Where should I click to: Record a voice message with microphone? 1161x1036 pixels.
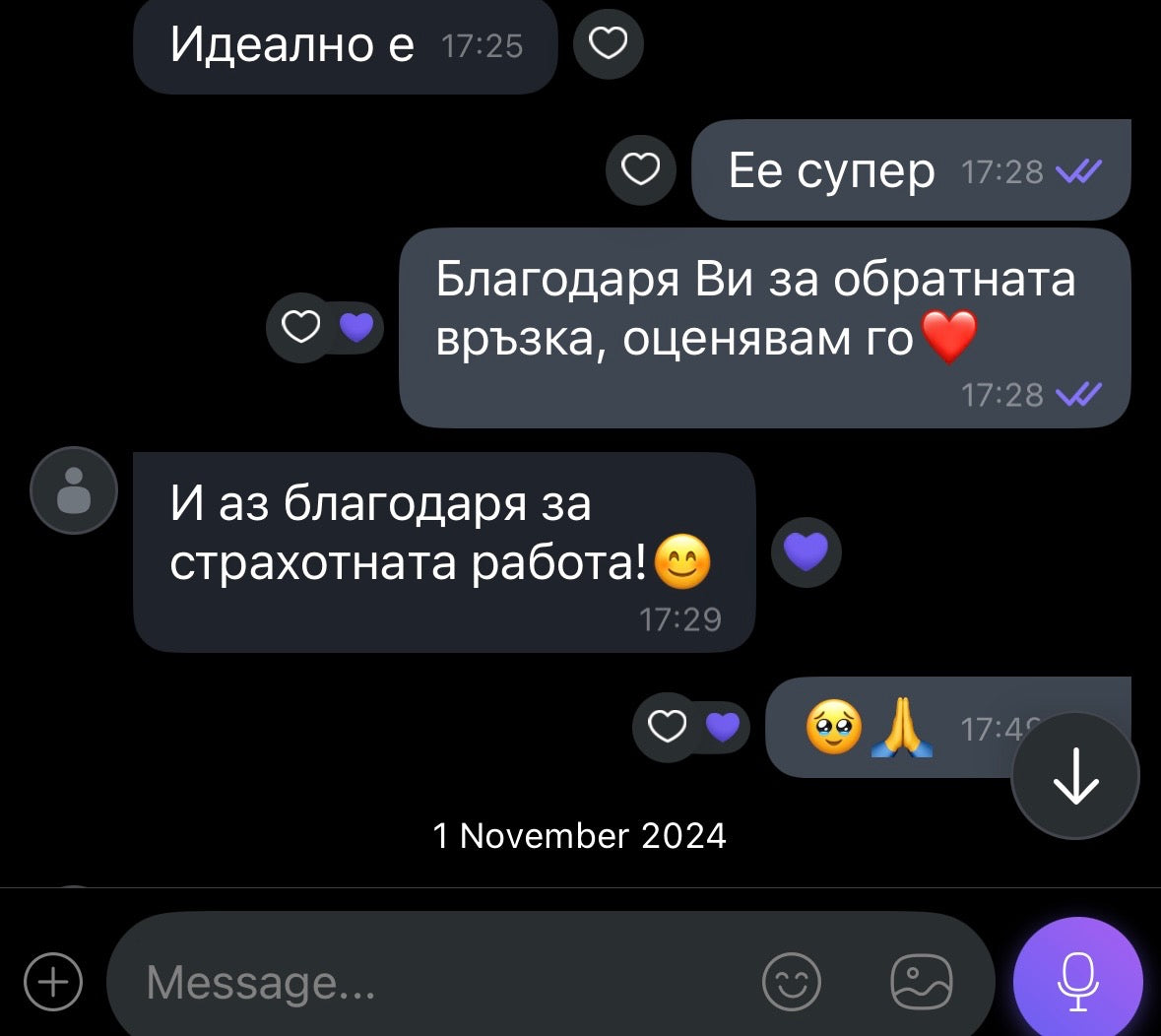(1077, 981)
